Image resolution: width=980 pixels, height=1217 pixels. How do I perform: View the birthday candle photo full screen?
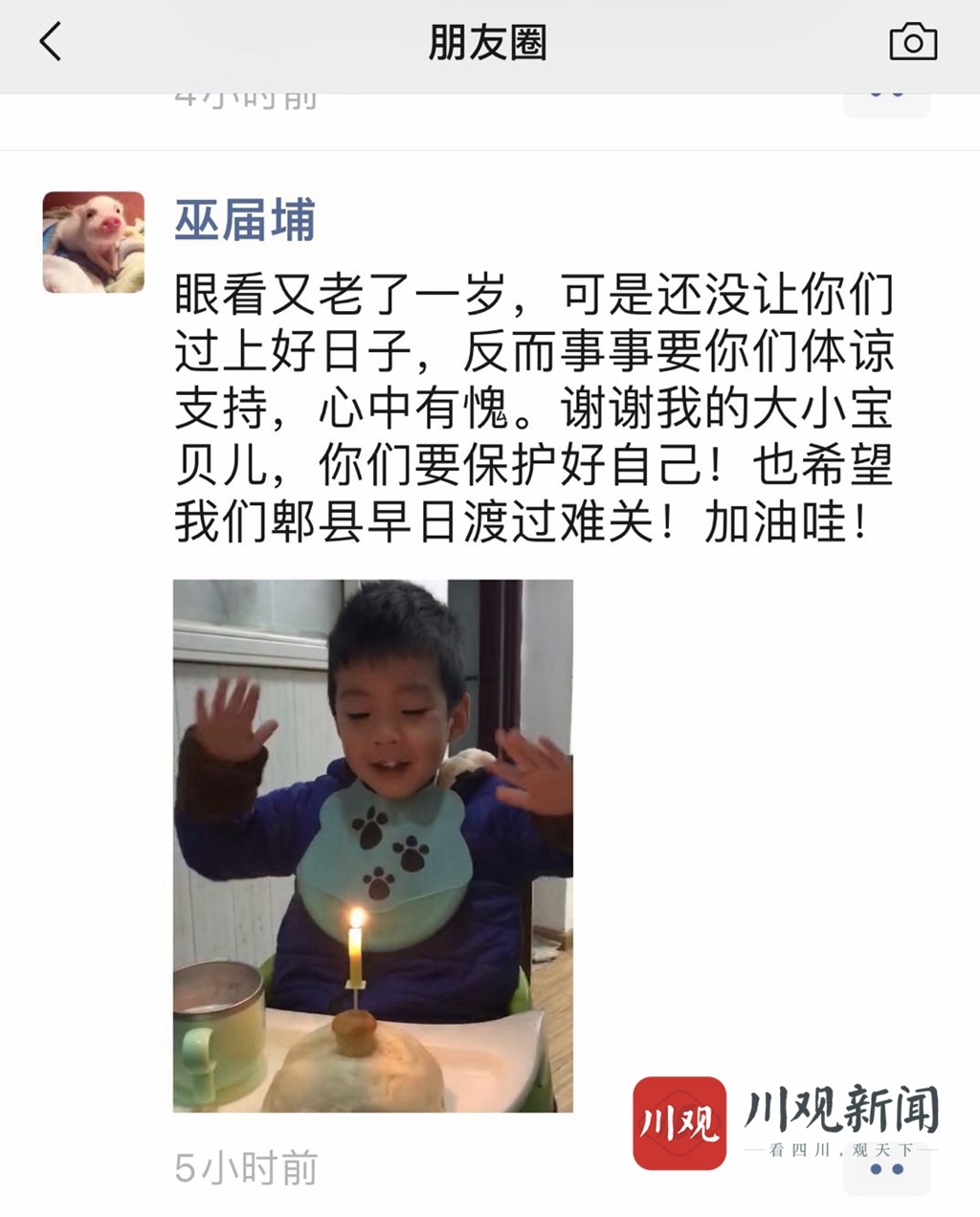coord(372,845)
